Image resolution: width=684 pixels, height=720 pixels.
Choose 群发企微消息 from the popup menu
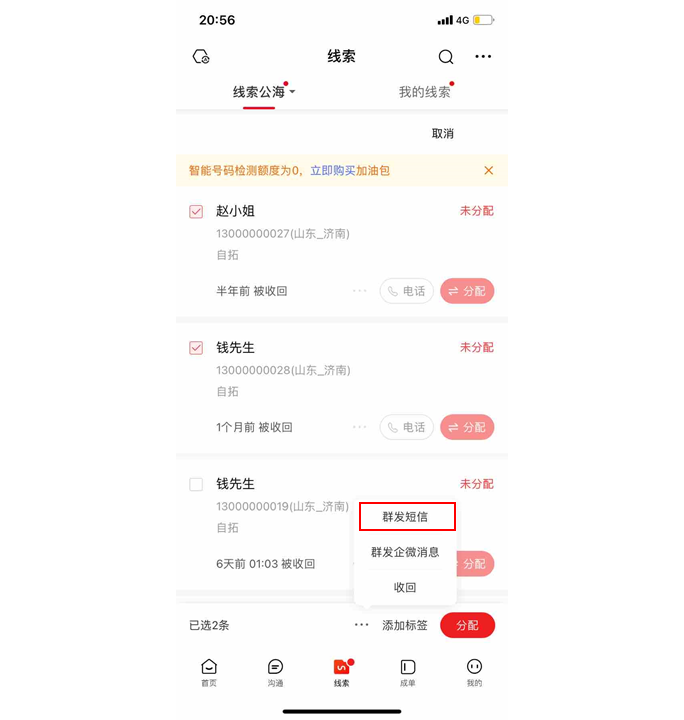coord(405,552)
